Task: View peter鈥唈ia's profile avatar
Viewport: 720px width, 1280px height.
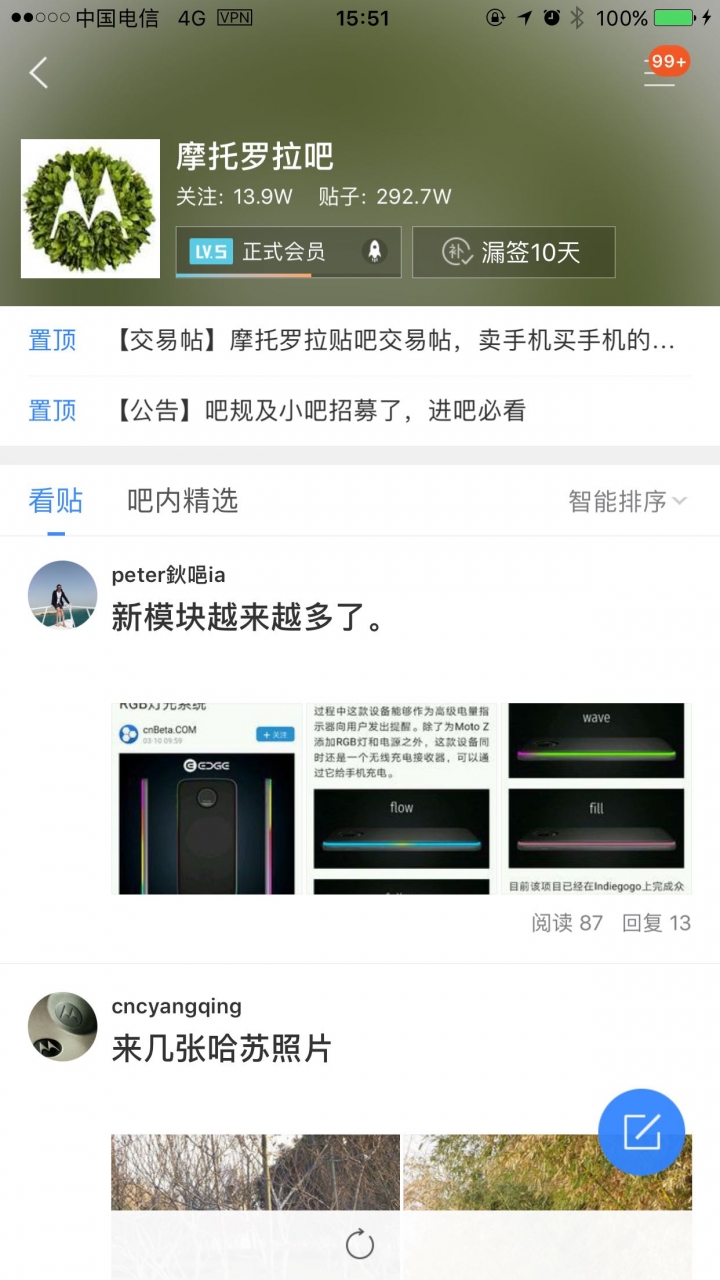Action: pos(62,595)
